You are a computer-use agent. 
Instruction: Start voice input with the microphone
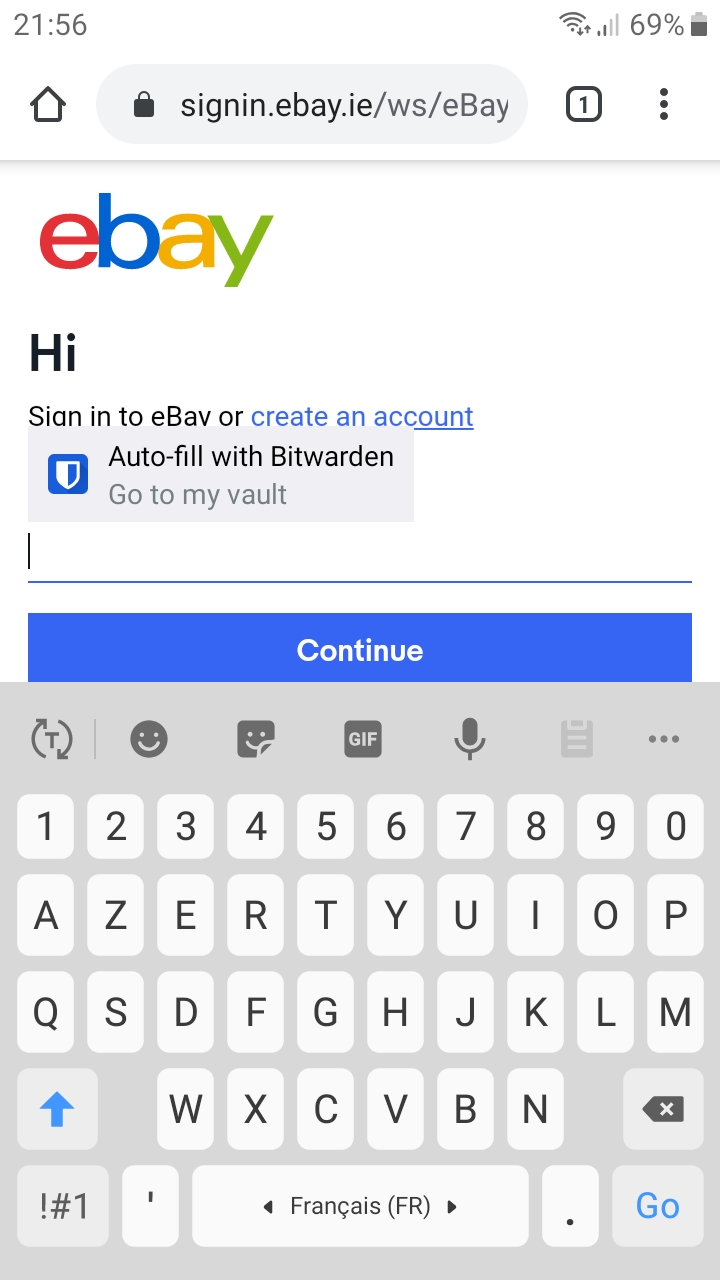pyautogui.click(x=469, y=740)
